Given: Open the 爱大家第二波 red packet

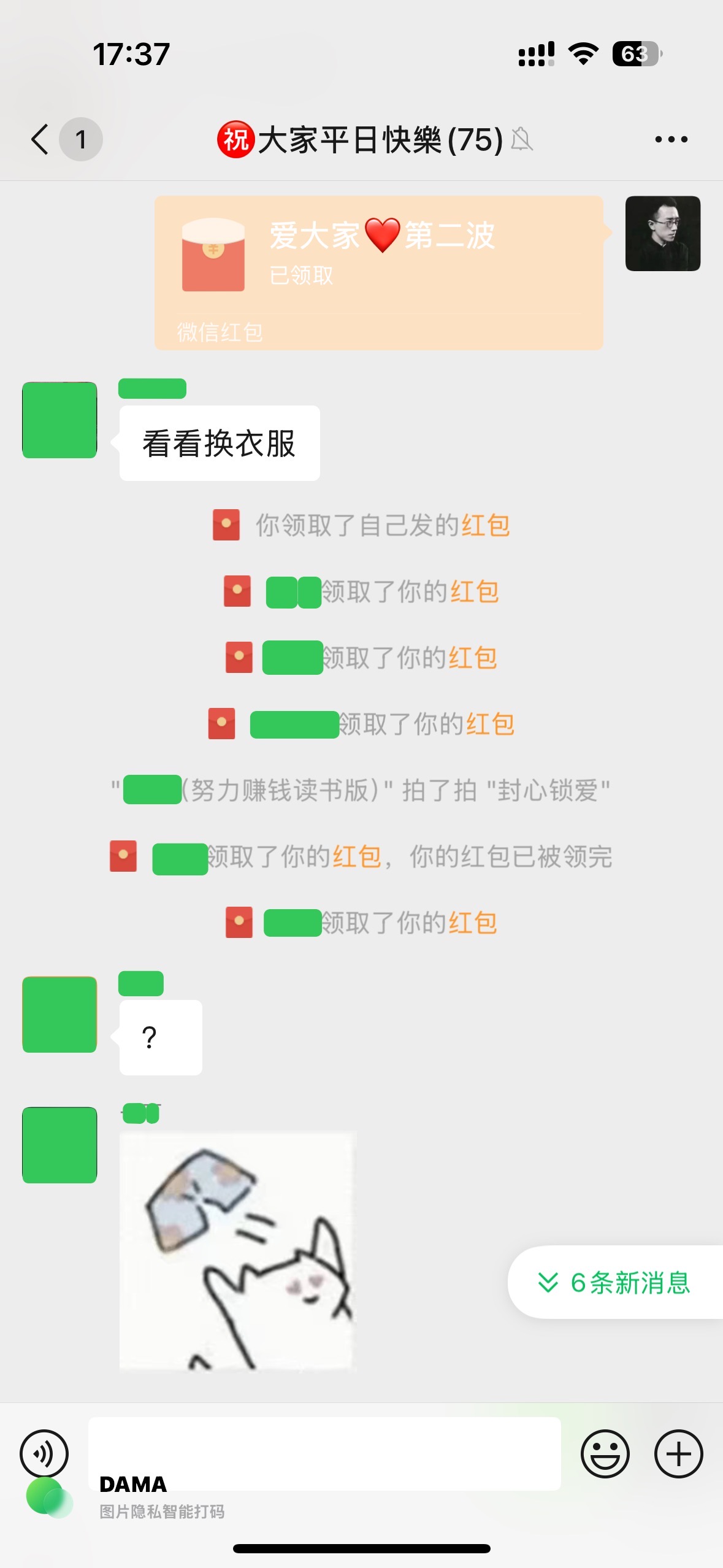Looking at the screenshot, I should click(x=378, y=273).
